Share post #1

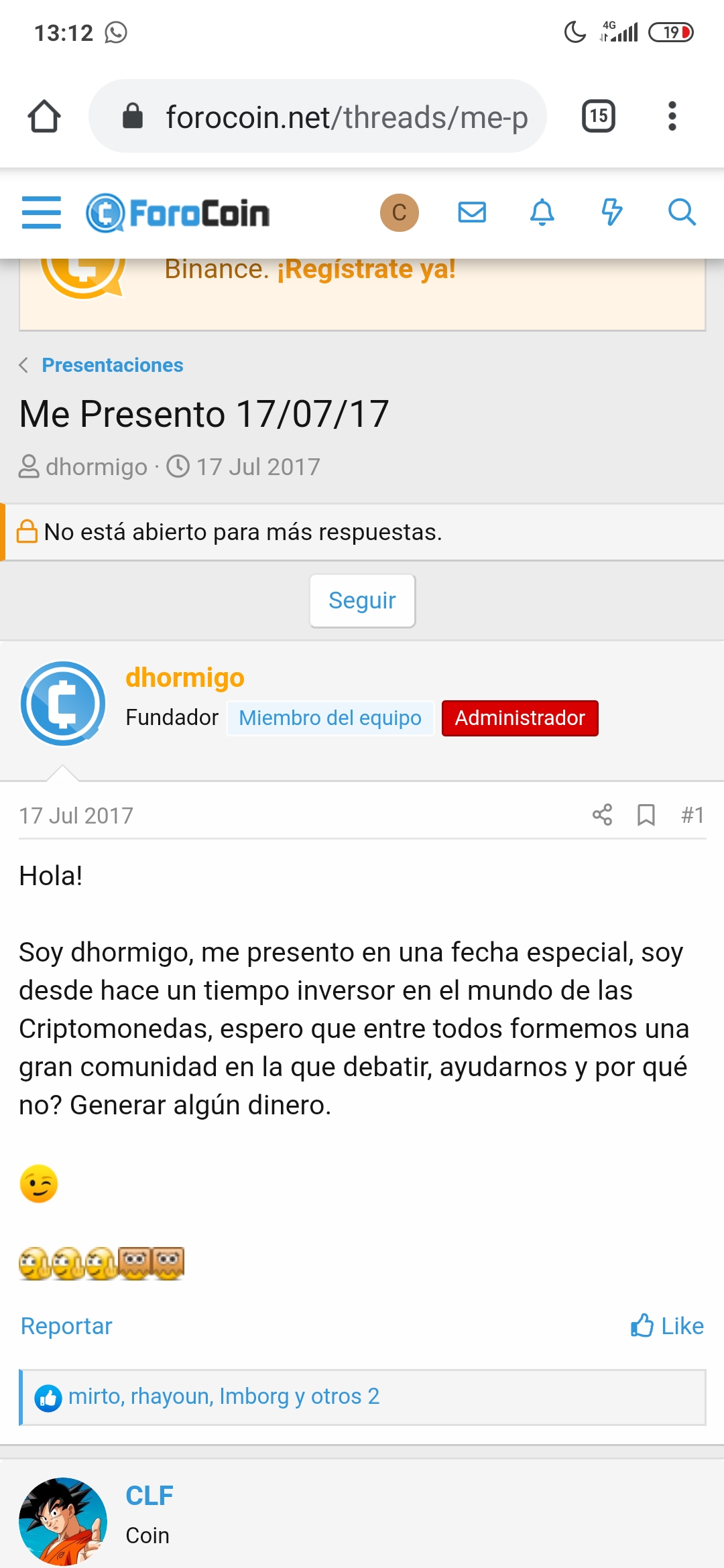tap(602, 815)
